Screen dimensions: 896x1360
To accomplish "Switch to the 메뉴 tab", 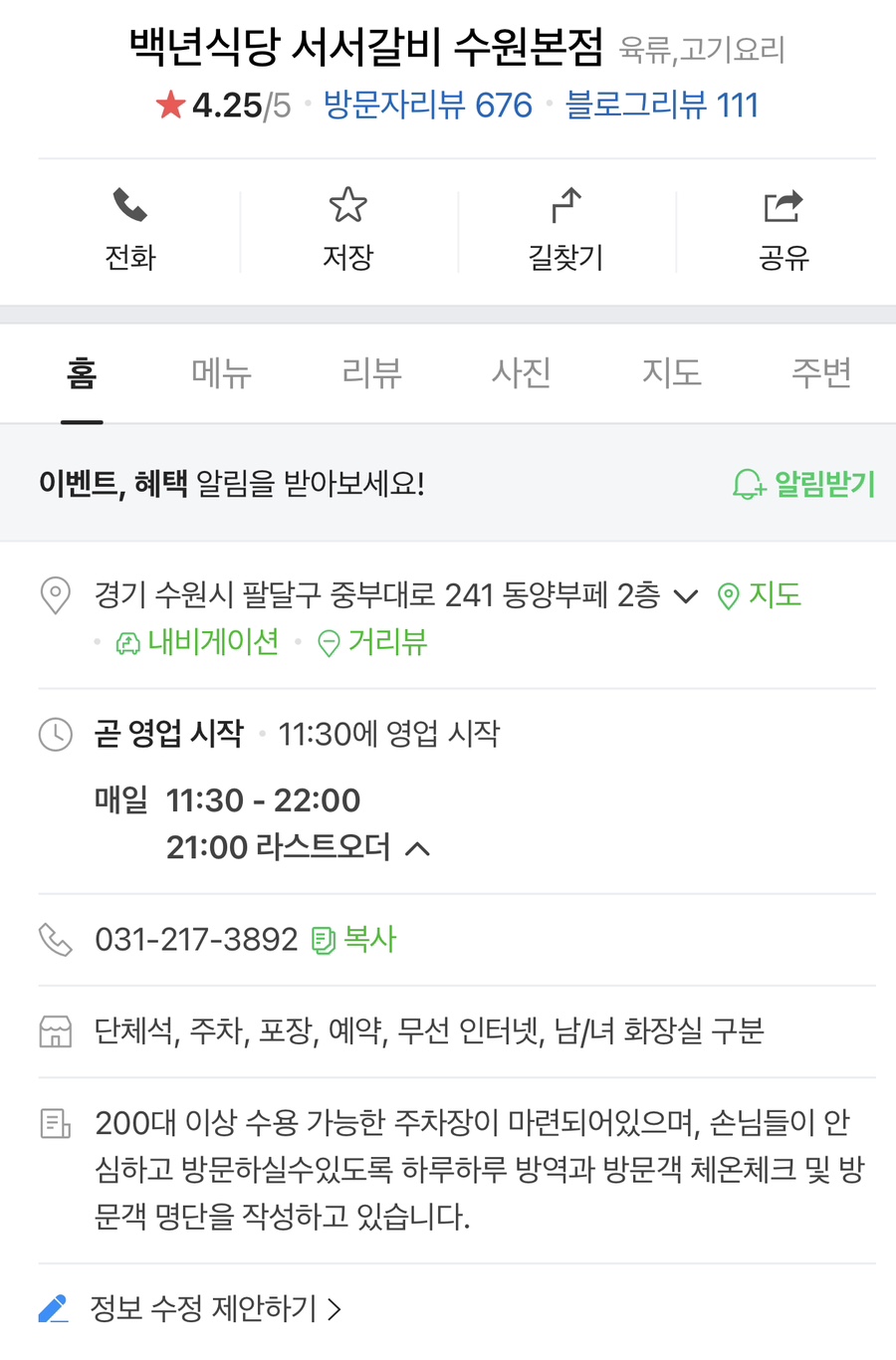I will (221, 373).
